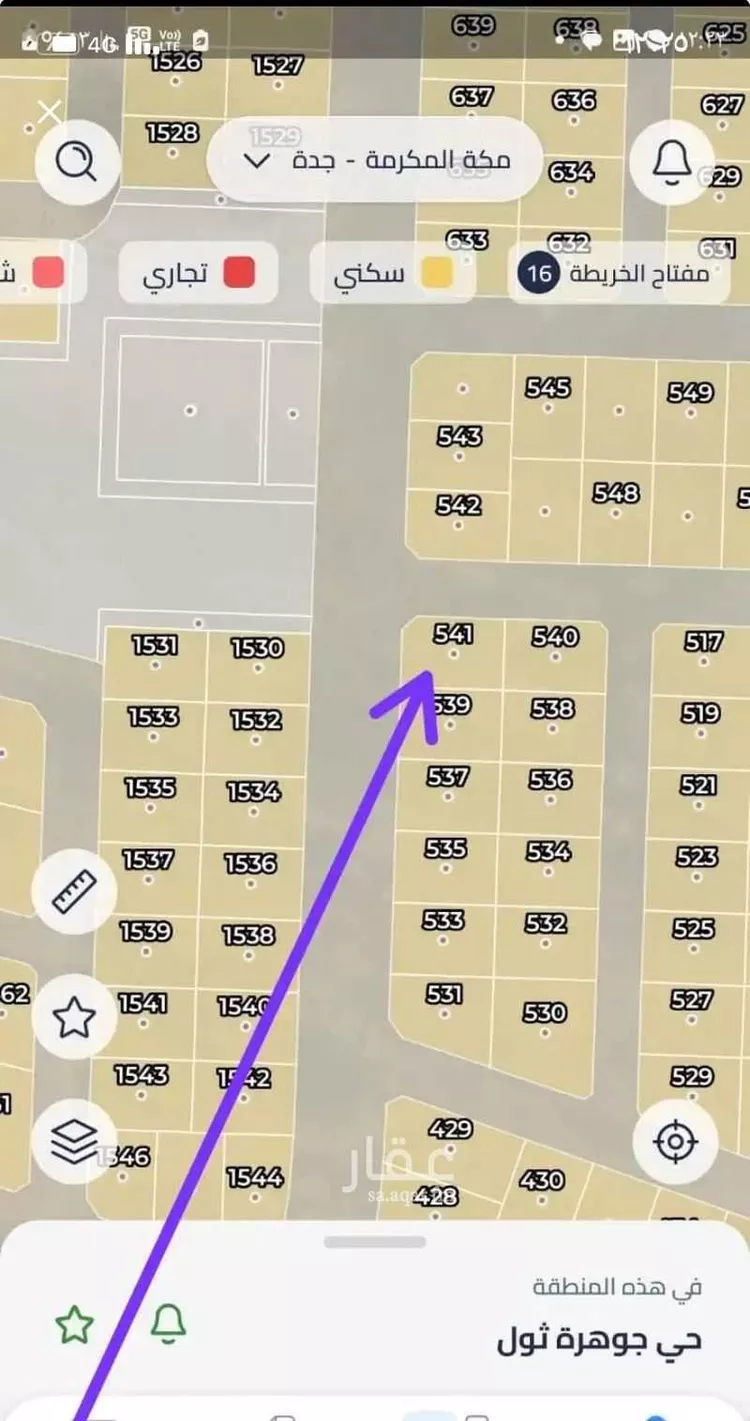Select the commercial (تجاري) filter chip
The image size is (750, 1421).
tap(199, 273)
